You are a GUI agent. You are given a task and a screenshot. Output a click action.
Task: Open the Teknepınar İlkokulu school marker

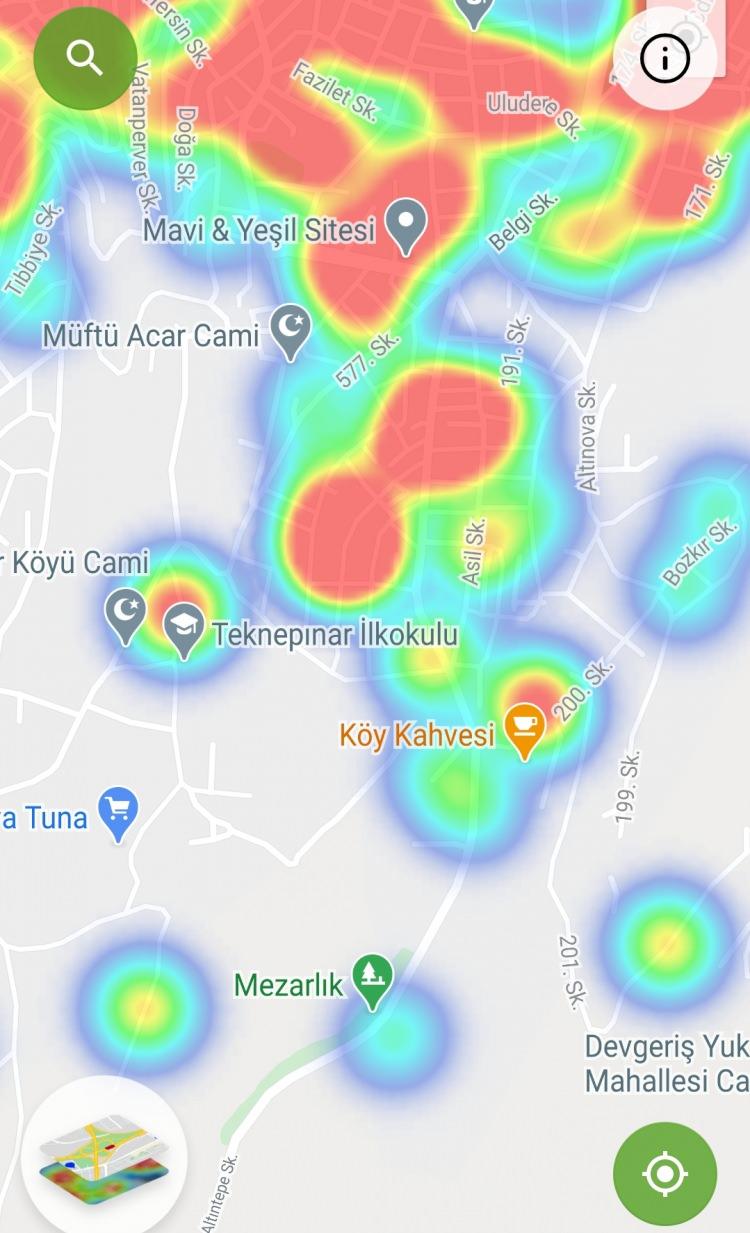[183, 630]
